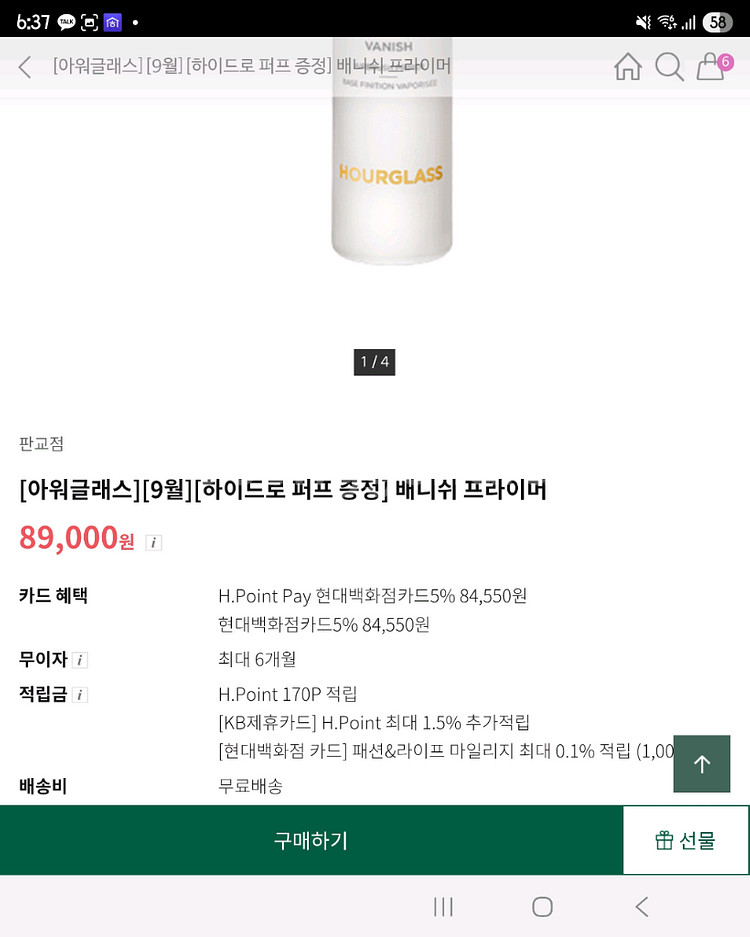Jump to top with the up-arrow button

click(x=702, y=764)
